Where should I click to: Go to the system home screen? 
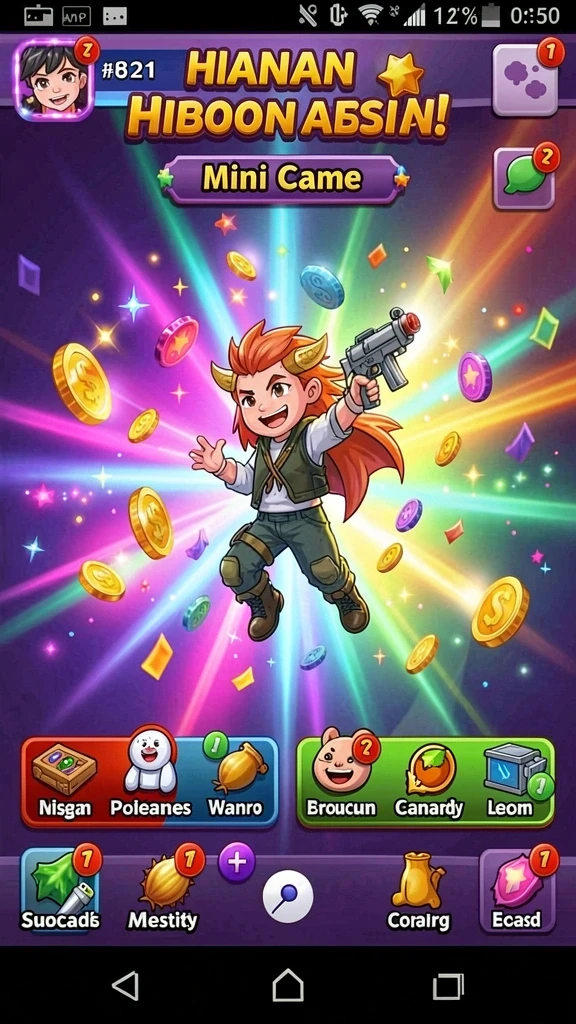click(288, 985)
